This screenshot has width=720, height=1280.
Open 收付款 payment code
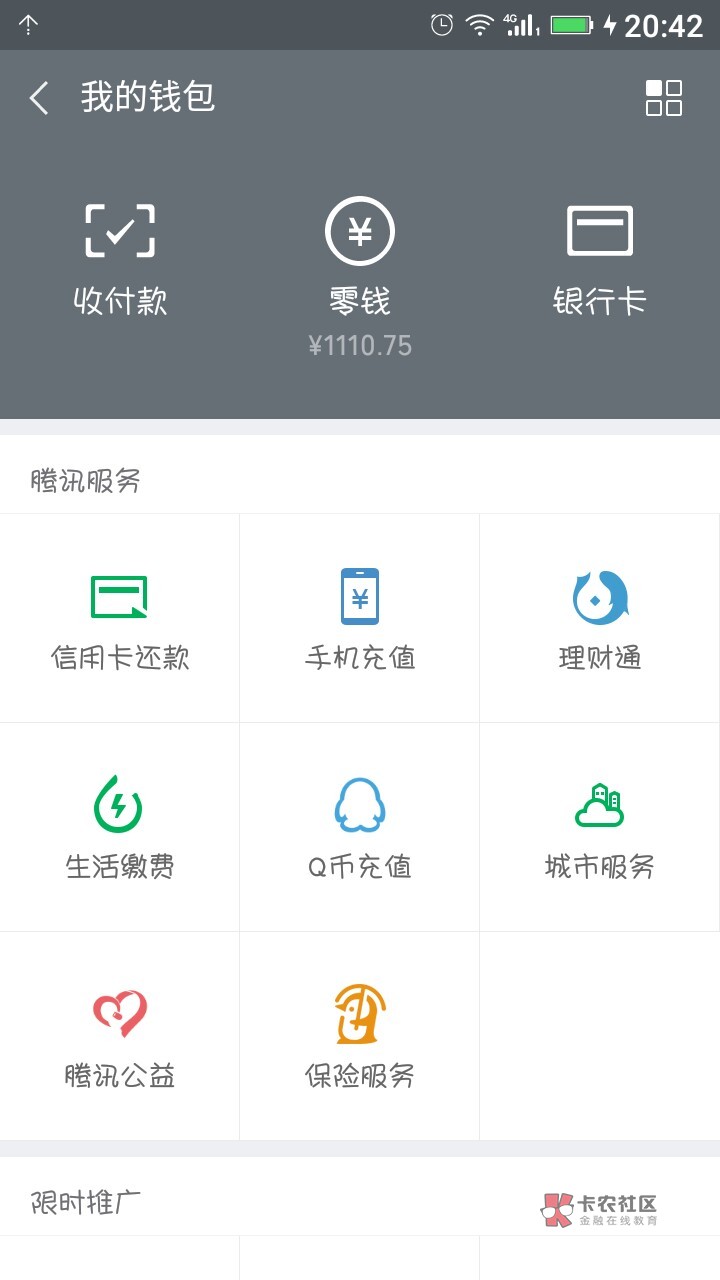[120, 260]
